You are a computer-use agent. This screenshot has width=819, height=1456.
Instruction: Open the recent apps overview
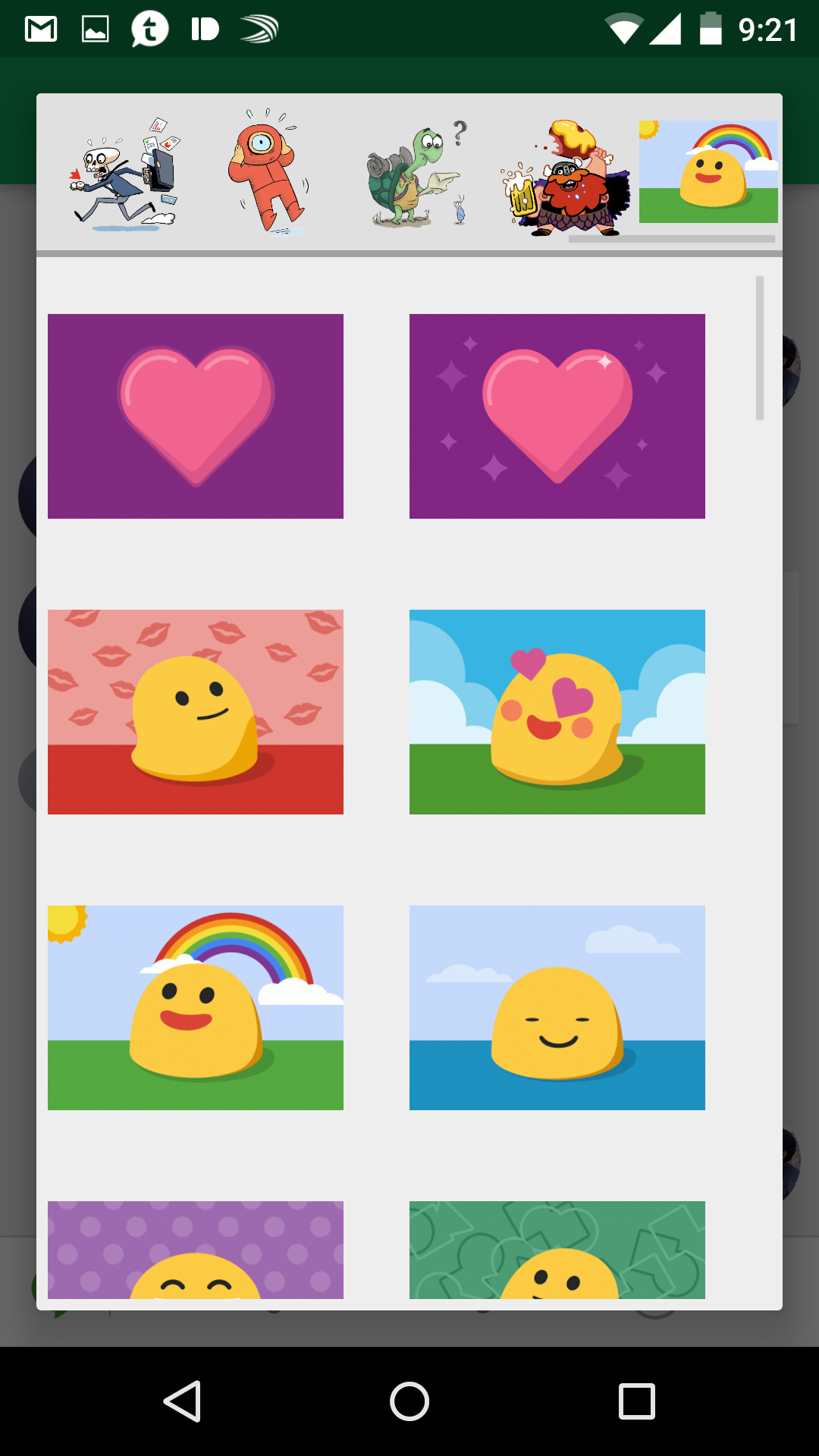(x=636, y=1401)
